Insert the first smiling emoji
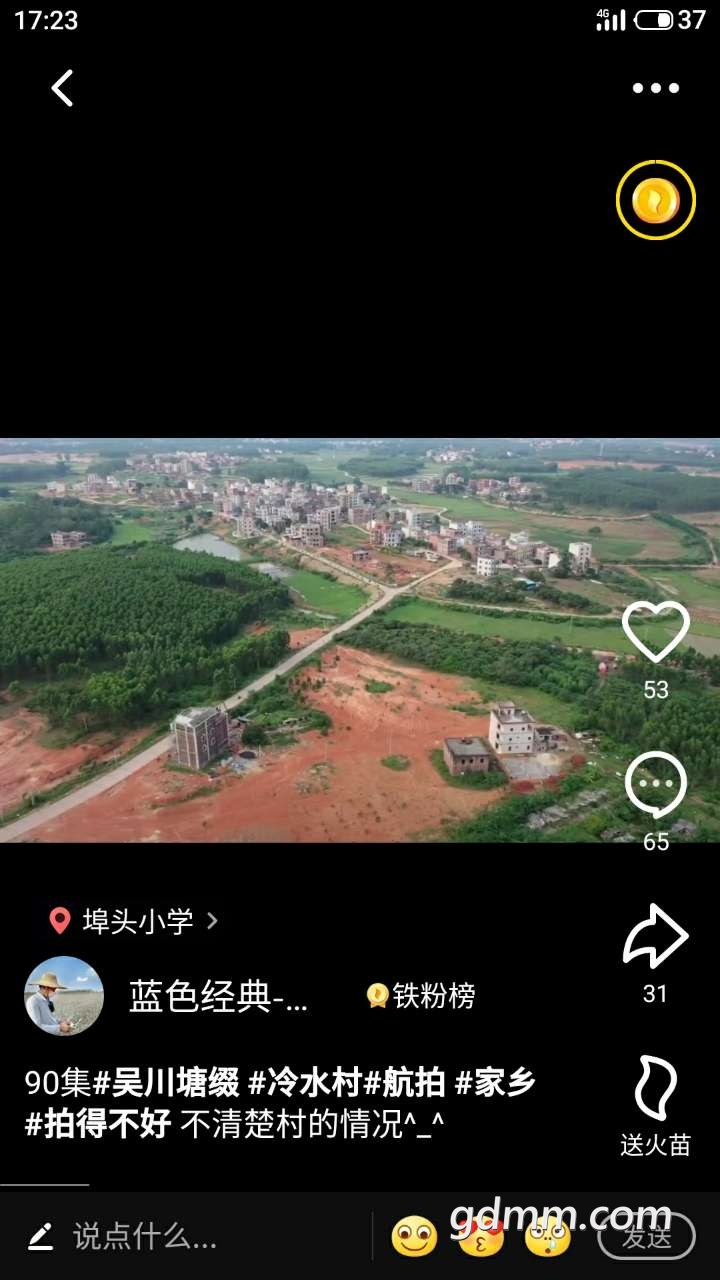 414,1237
